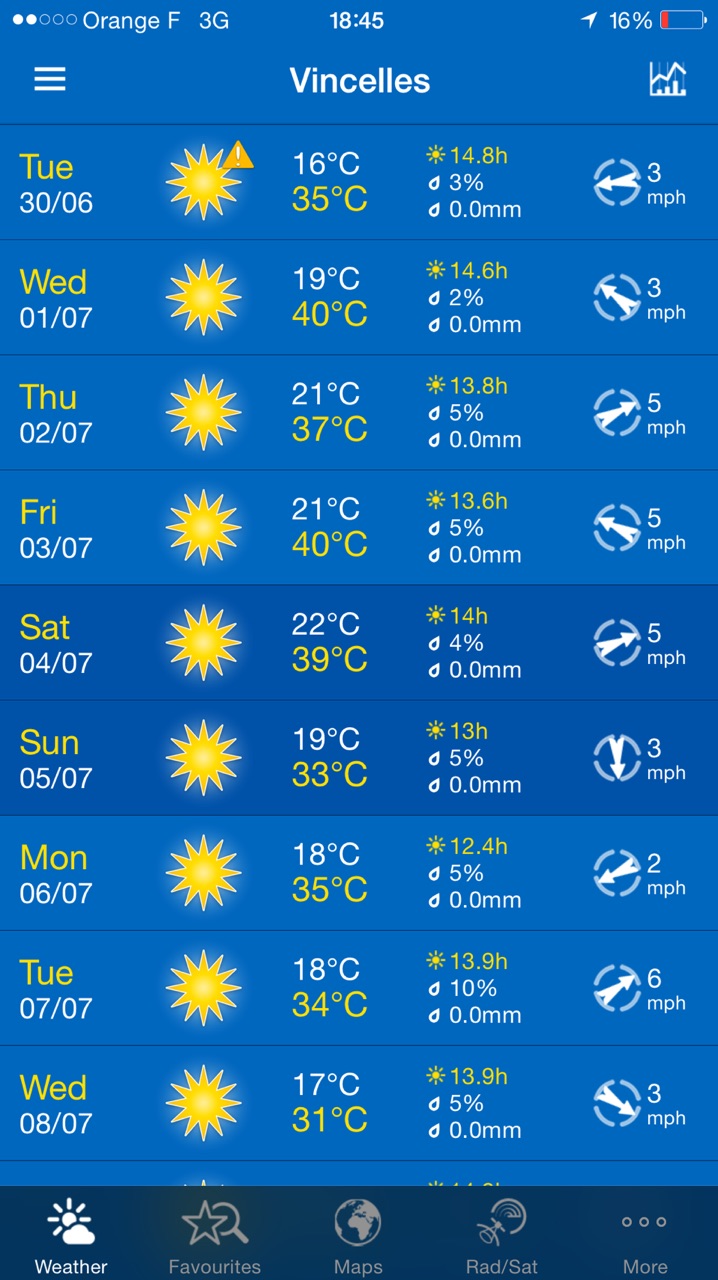This screenshot has width=718, height=1280.
Task: Switch to the Maps tab
Action: [x=358, y=1235]
